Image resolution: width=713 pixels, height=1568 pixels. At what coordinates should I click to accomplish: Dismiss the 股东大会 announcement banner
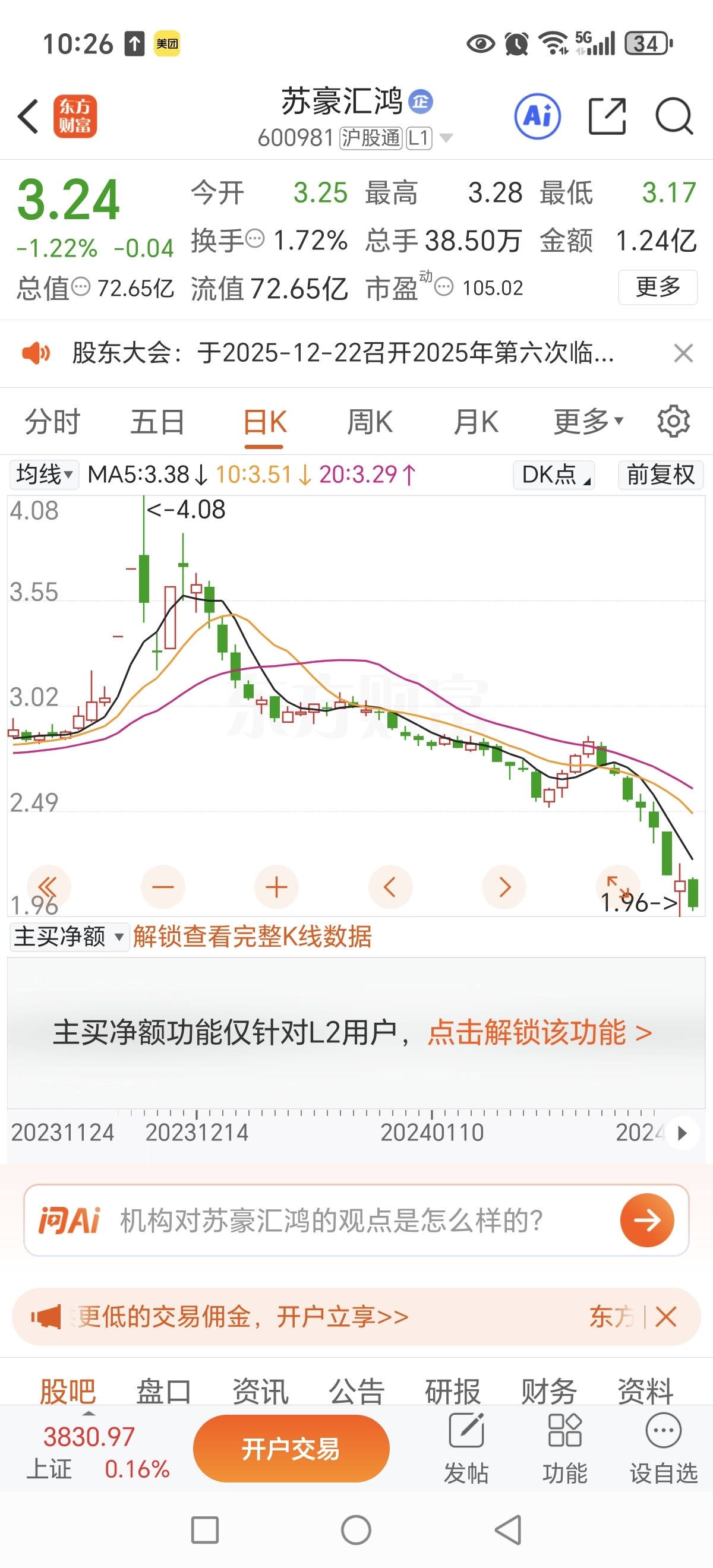click(683, 353)
